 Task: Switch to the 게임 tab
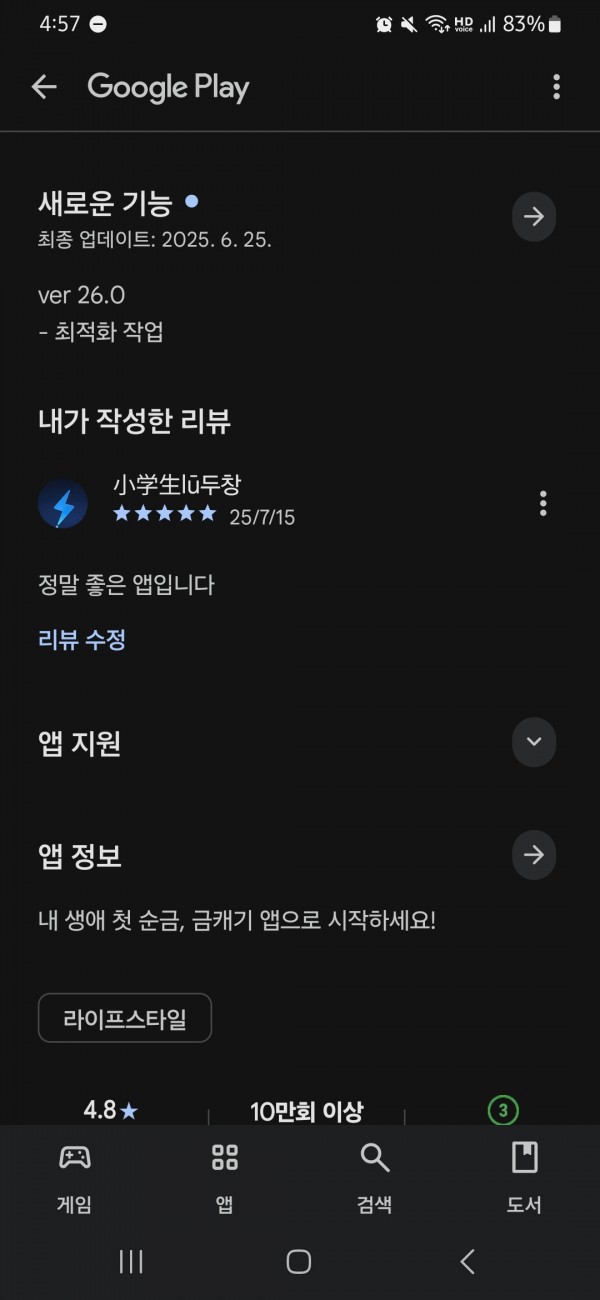coord(75,1178)
